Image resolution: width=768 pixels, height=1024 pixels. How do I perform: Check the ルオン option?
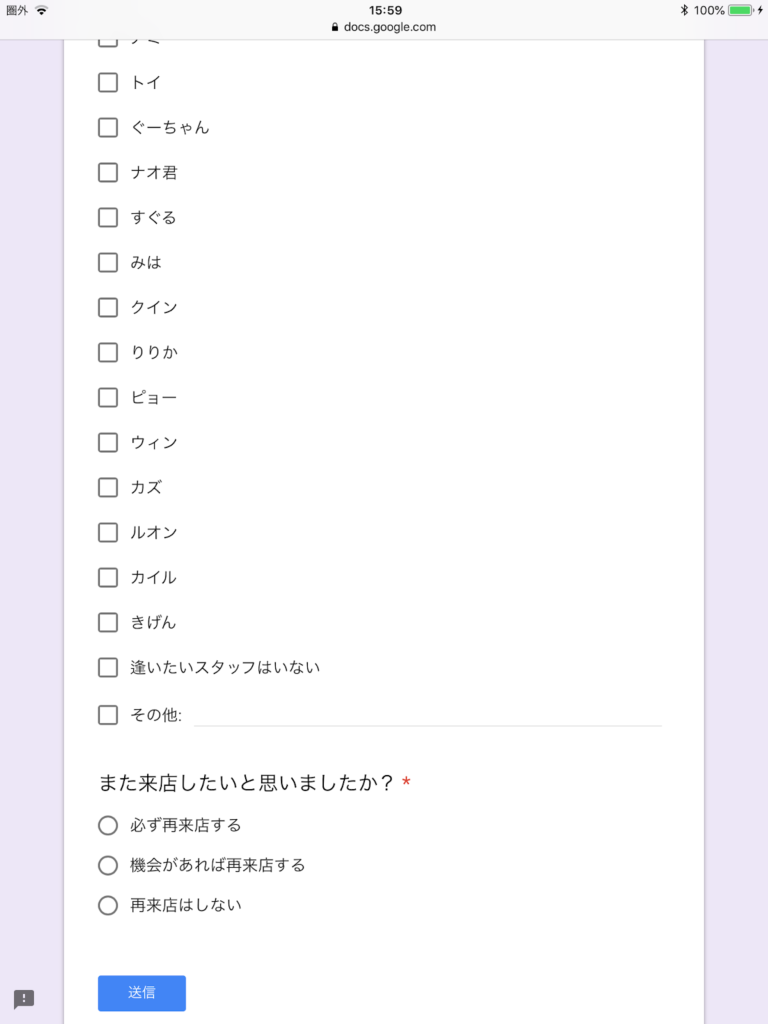107,532
